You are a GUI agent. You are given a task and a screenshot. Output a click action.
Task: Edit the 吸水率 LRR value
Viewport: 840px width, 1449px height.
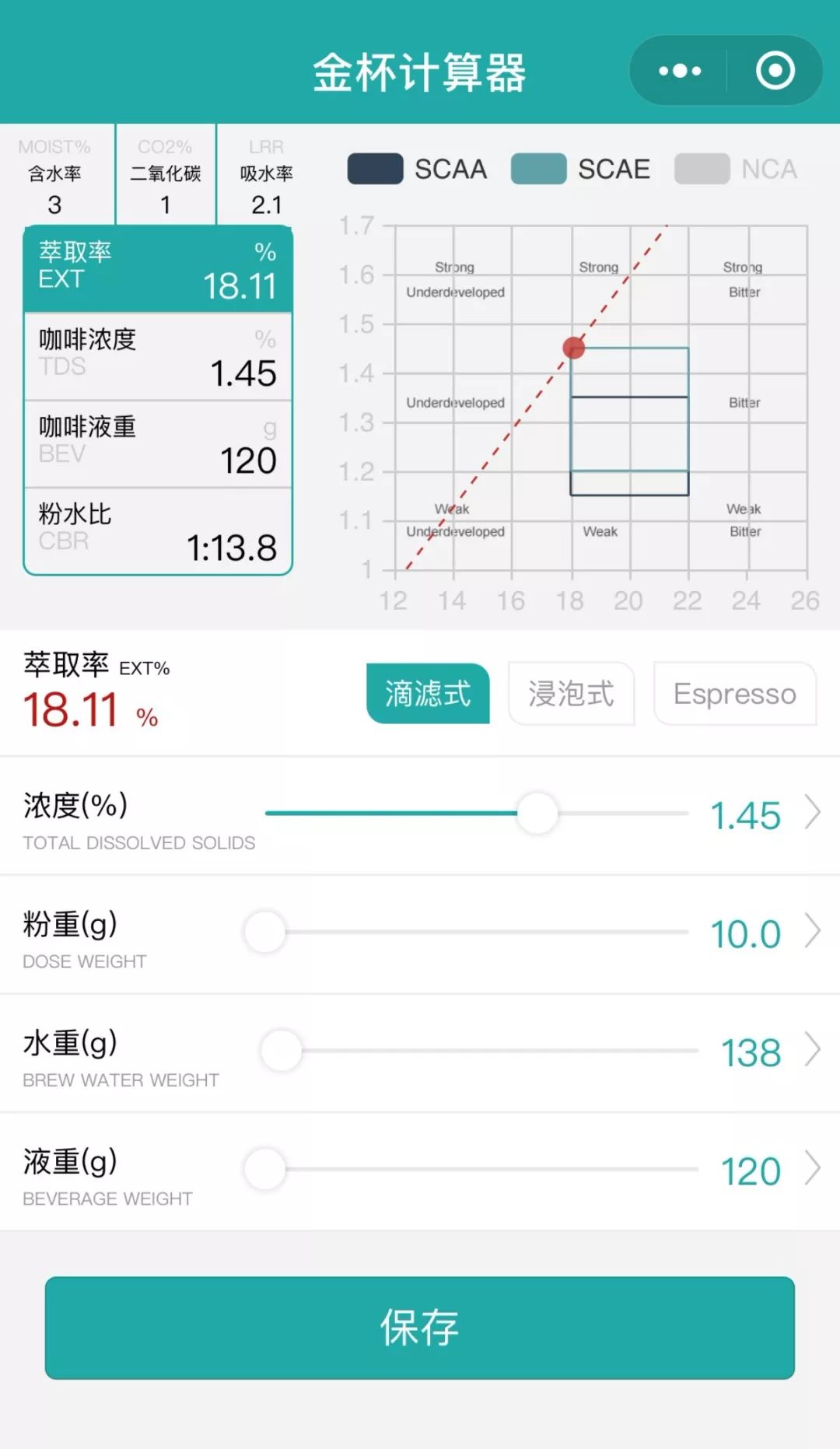pyautogui.click(x=266, y=175)
